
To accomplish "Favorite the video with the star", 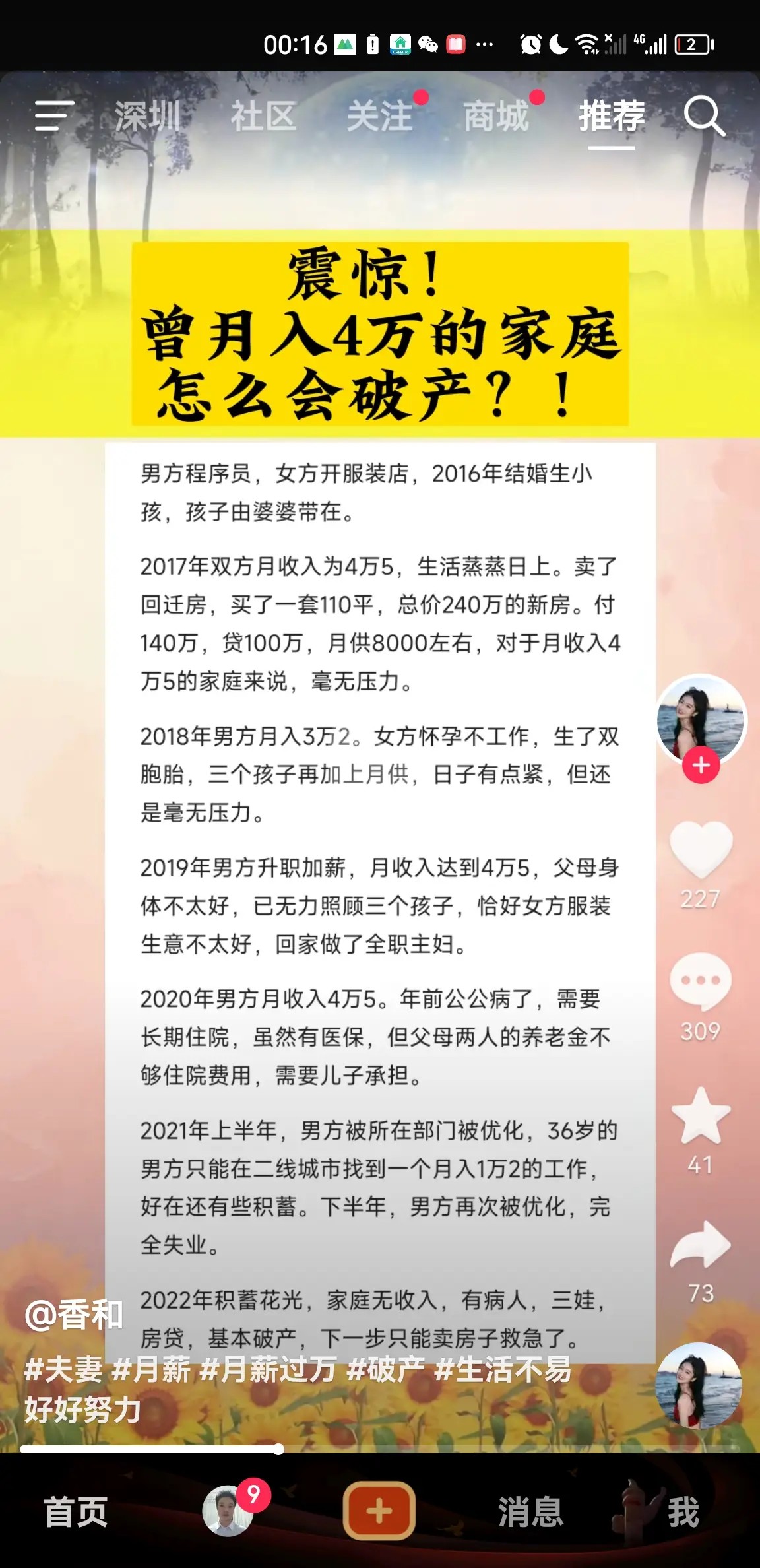I will click(701, 1116).
